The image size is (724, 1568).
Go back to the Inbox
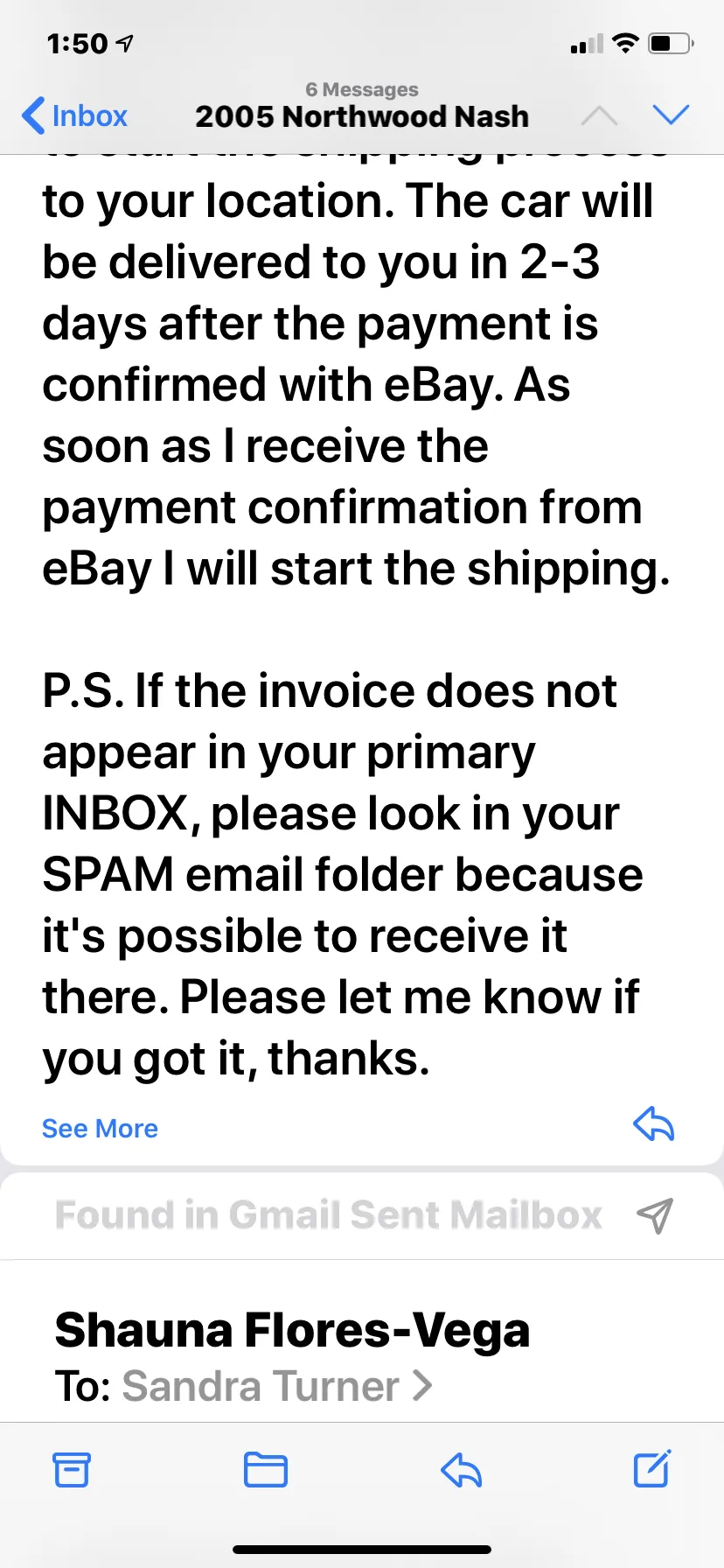[75, 115]
